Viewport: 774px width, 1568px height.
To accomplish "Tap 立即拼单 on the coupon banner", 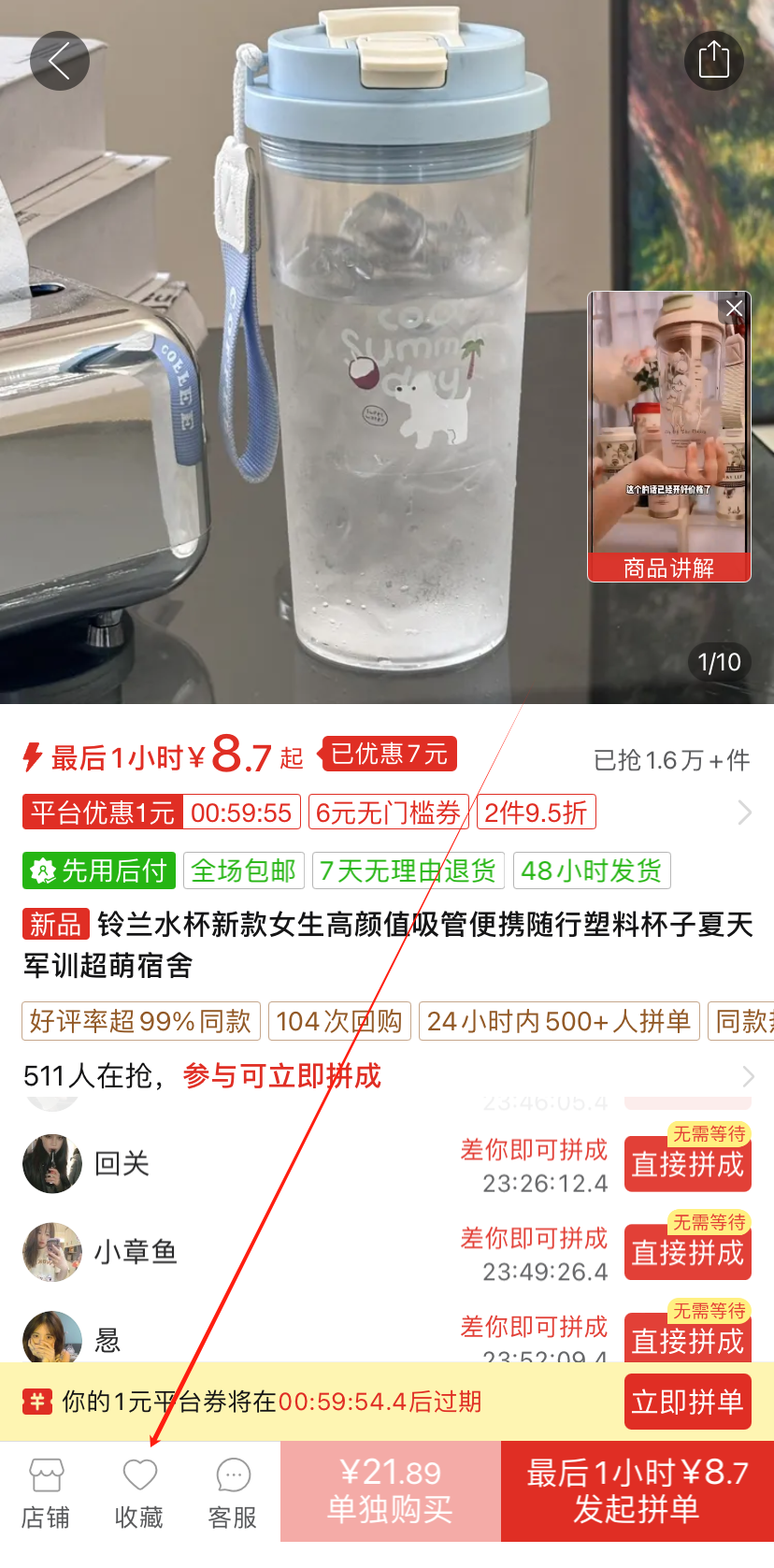I will pyautogui.click(x=687, y=1402).
